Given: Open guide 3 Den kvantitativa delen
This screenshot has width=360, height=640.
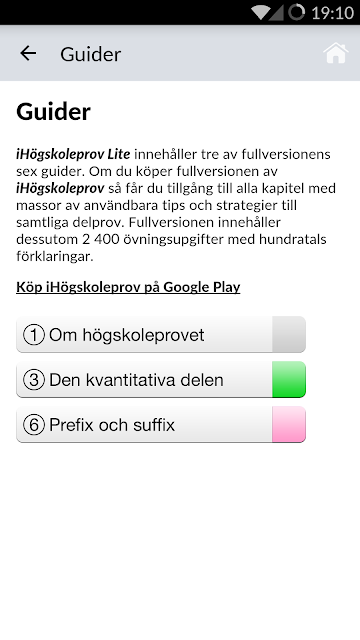Looking at the screenshot, I should coord(161,380).
